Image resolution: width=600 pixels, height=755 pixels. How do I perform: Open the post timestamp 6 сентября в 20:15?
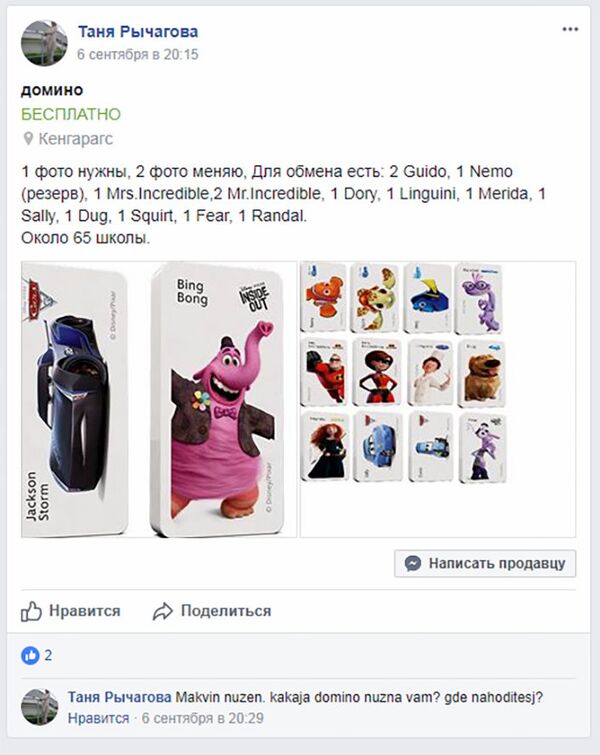coord(137,54)
